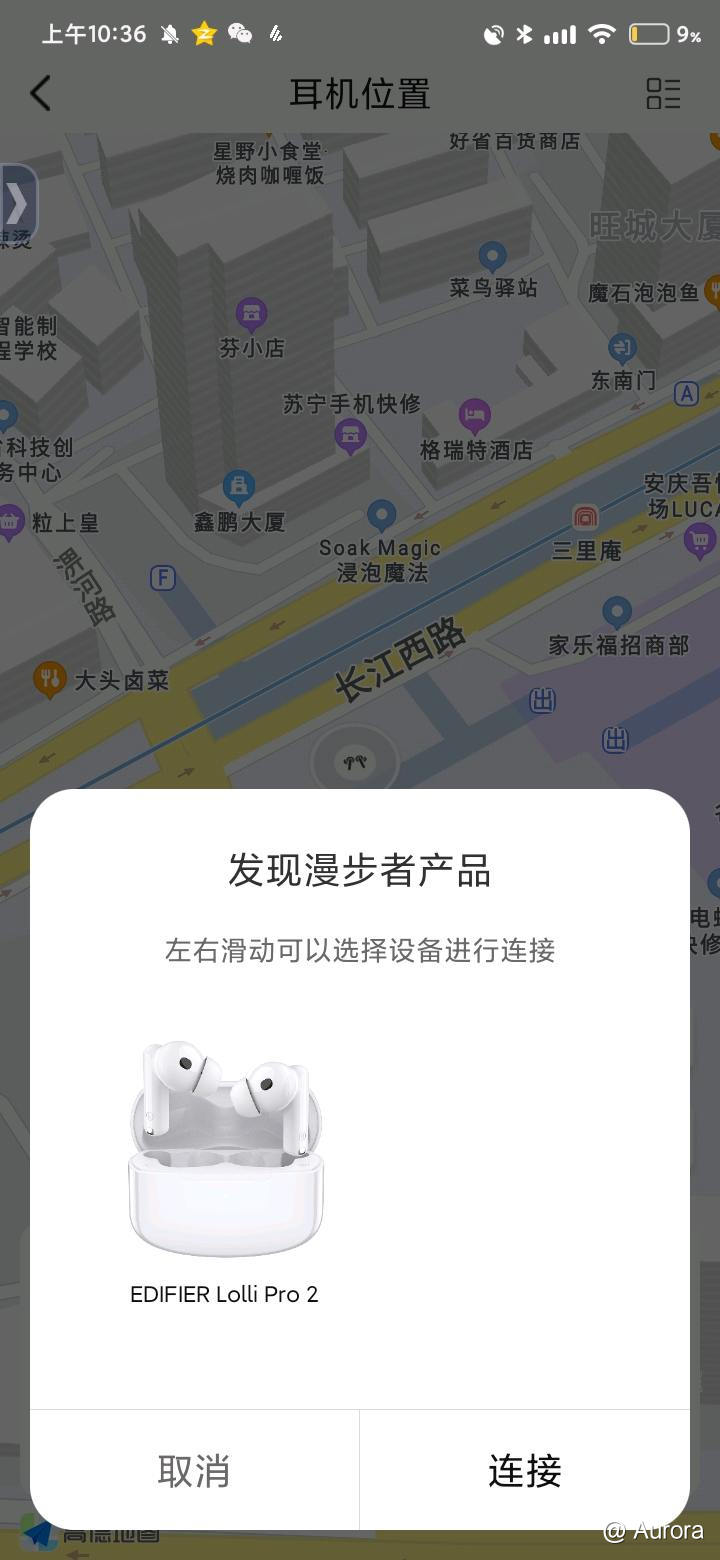Go back using the top-left arrow
The width and height of the screenshot is (720, 1560).
click(x=40, y=94)
